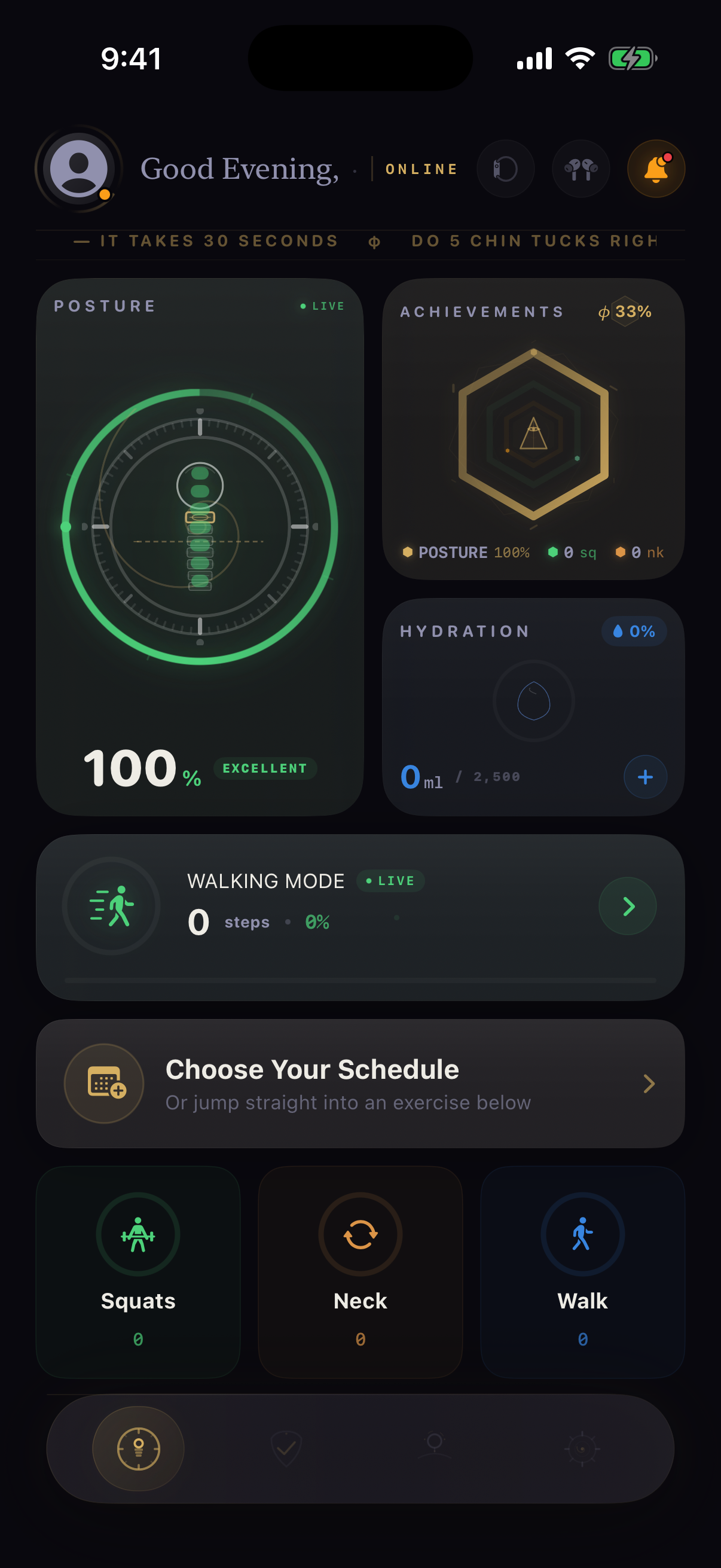Open notifications via the bell icon
The width and height of the screenshot is (721, 1568).
pyautogui.click(x=656, y=169)
